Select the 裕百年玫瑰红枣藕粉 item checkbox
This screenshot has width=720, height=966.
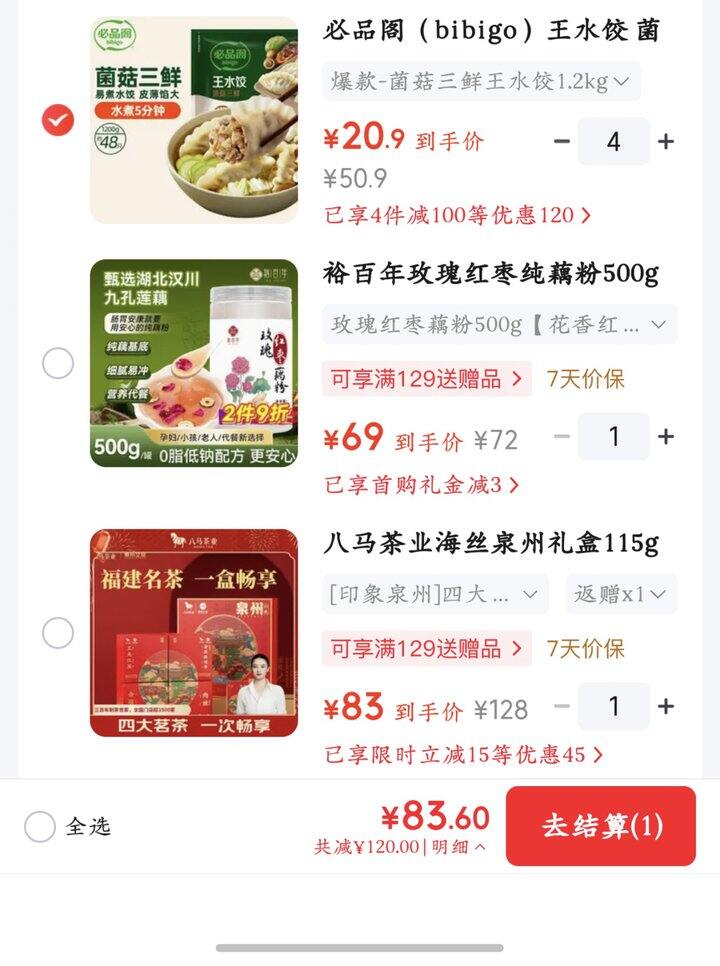pos(58,363)
